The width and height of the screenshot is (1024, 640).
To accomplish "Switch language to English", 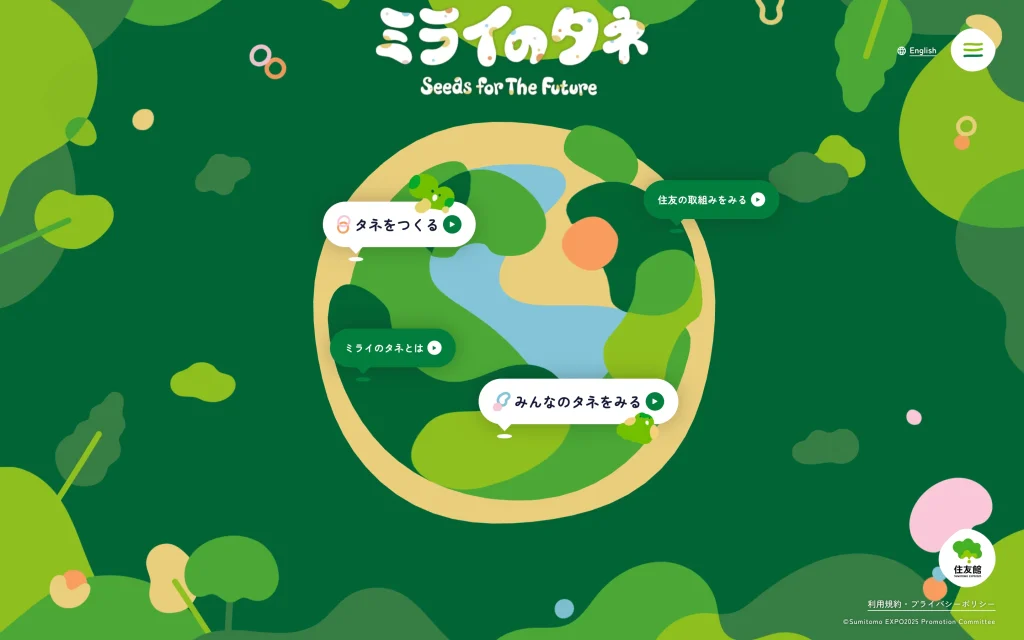I will [x=917, y=51].
